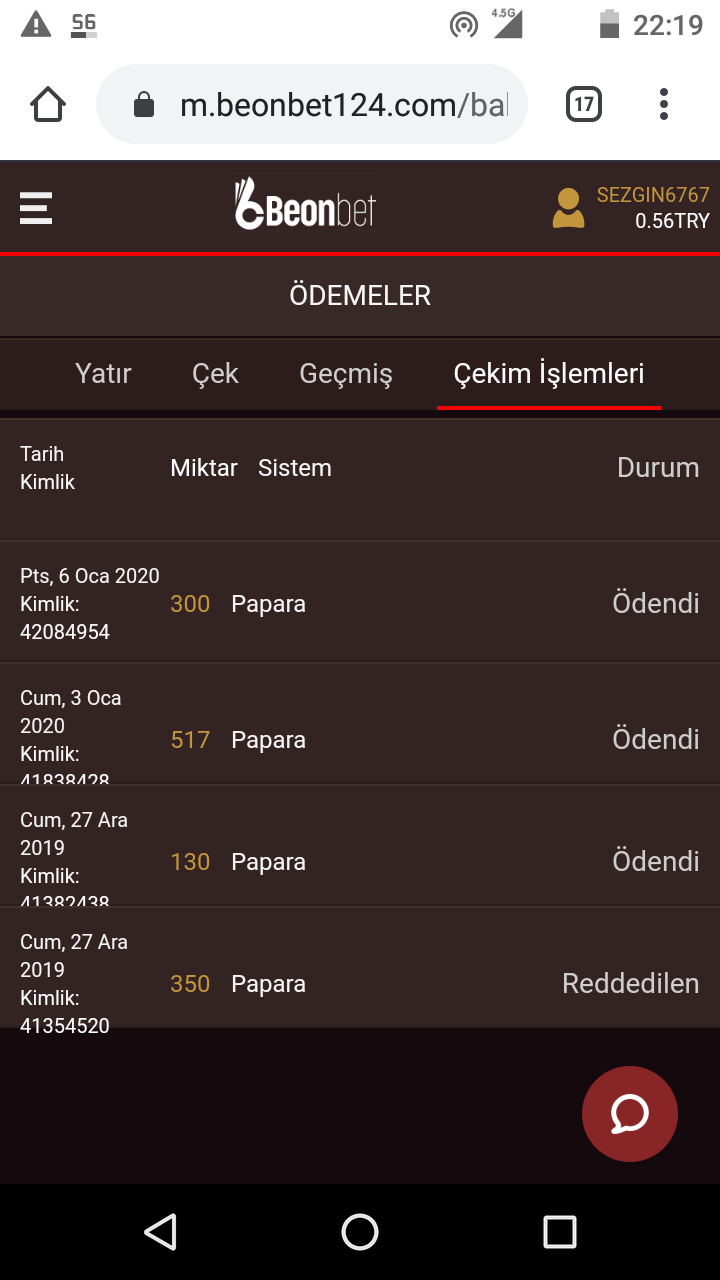Open the SEZGIN6767 account profile
The image size is (720, 1280).
click(x=631, y=208)
